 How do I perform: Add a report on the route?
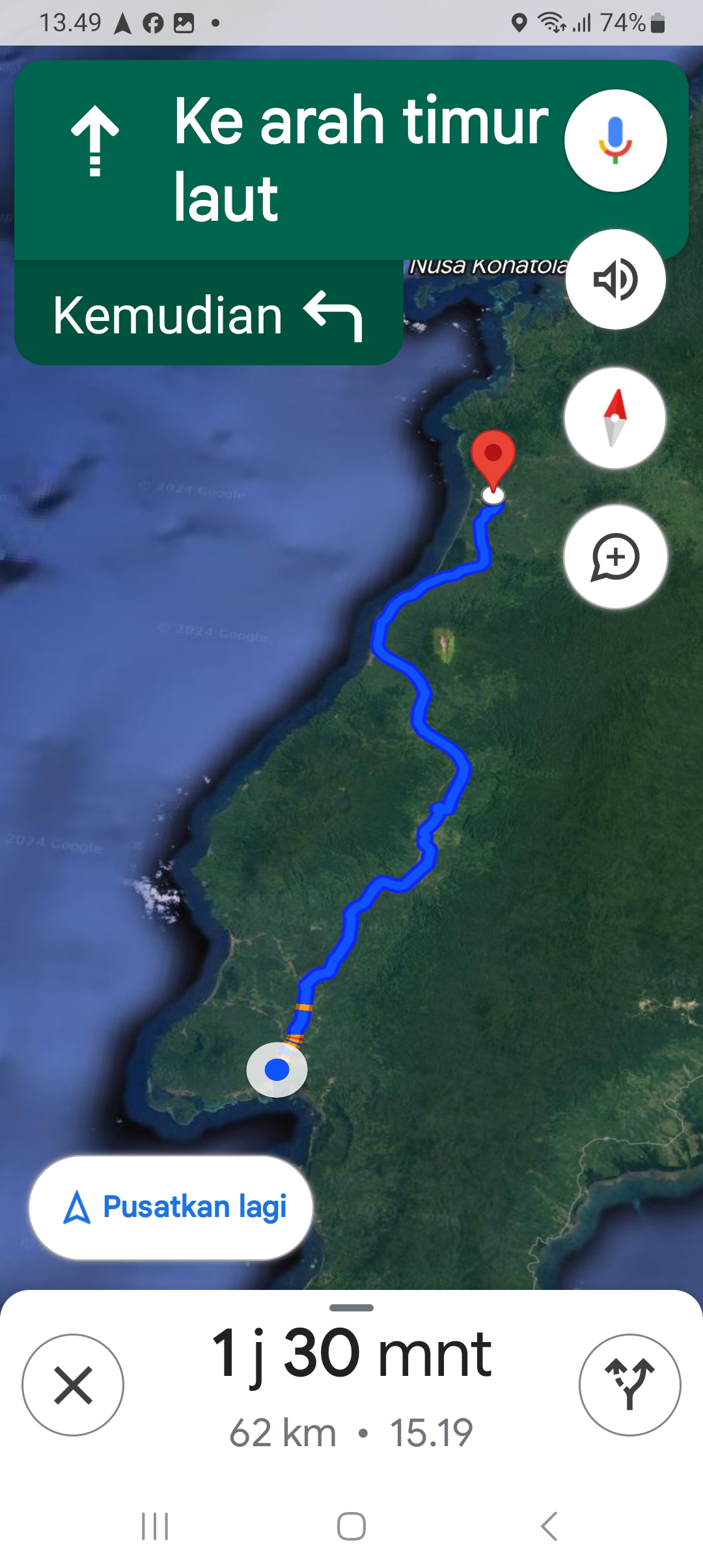[615, 557]
